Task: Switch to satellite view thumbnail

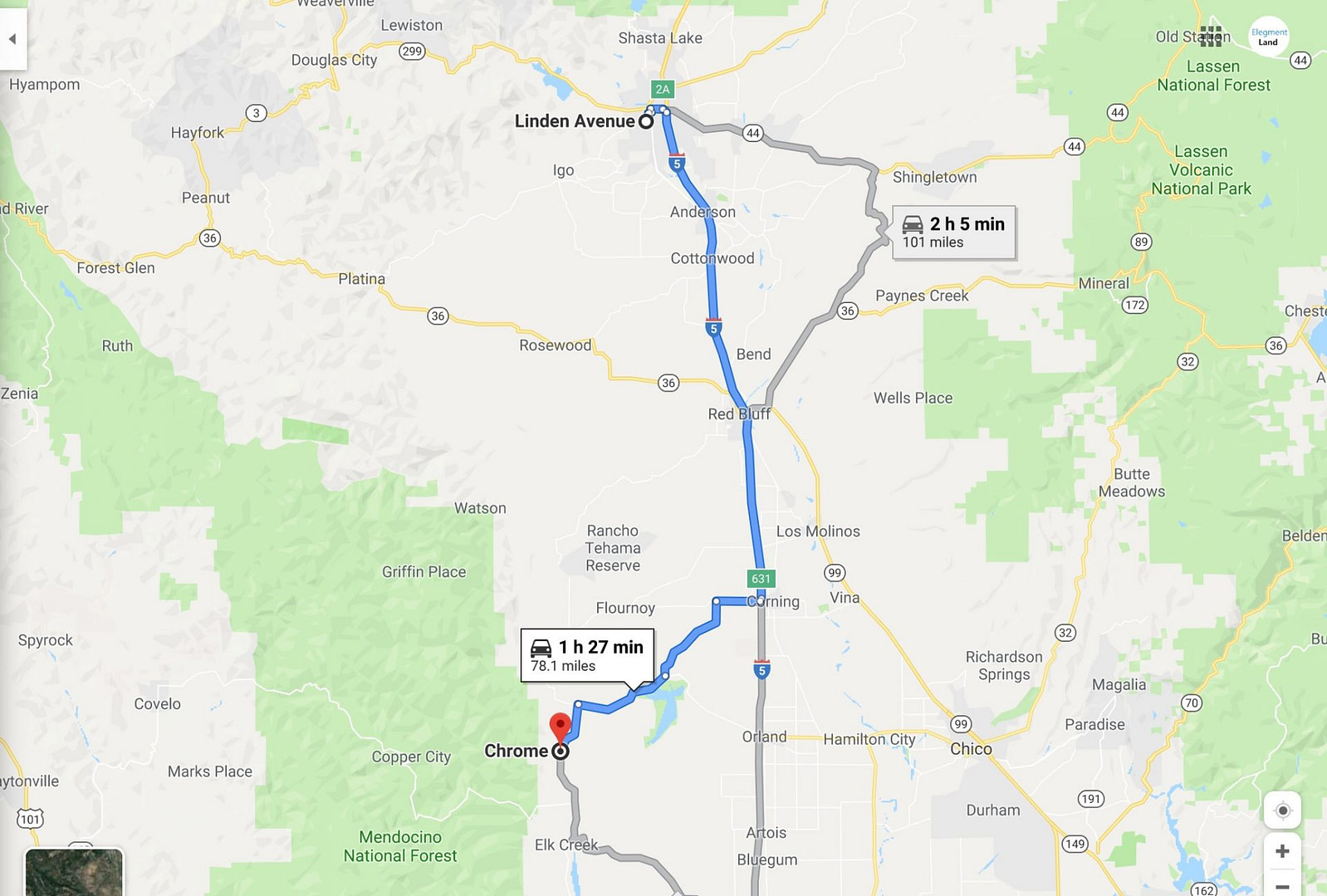Action: pos(74,872)
